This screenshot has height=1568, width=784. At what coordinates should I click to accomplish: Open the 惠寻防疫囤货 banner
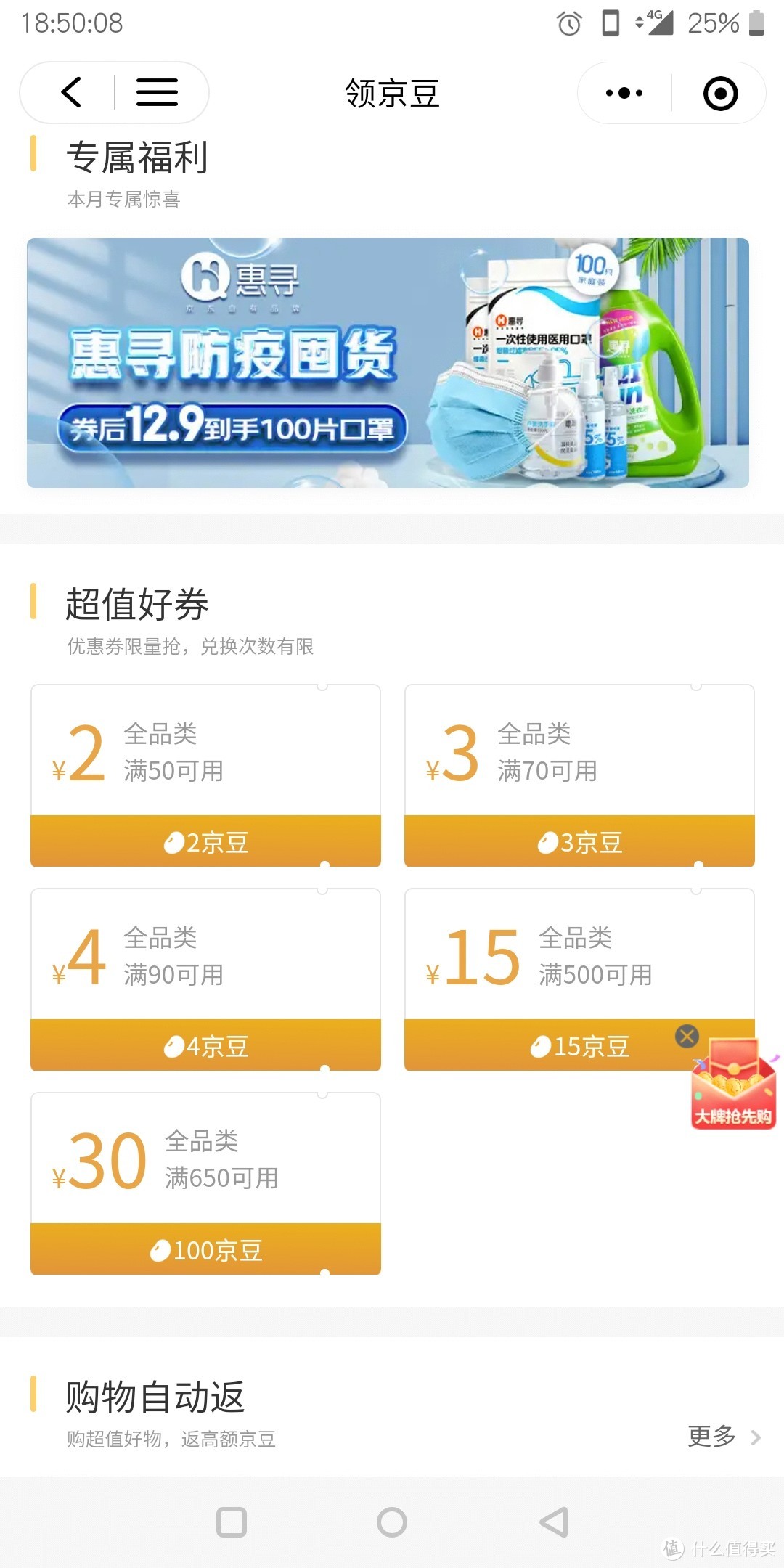(x=388, y=363)
